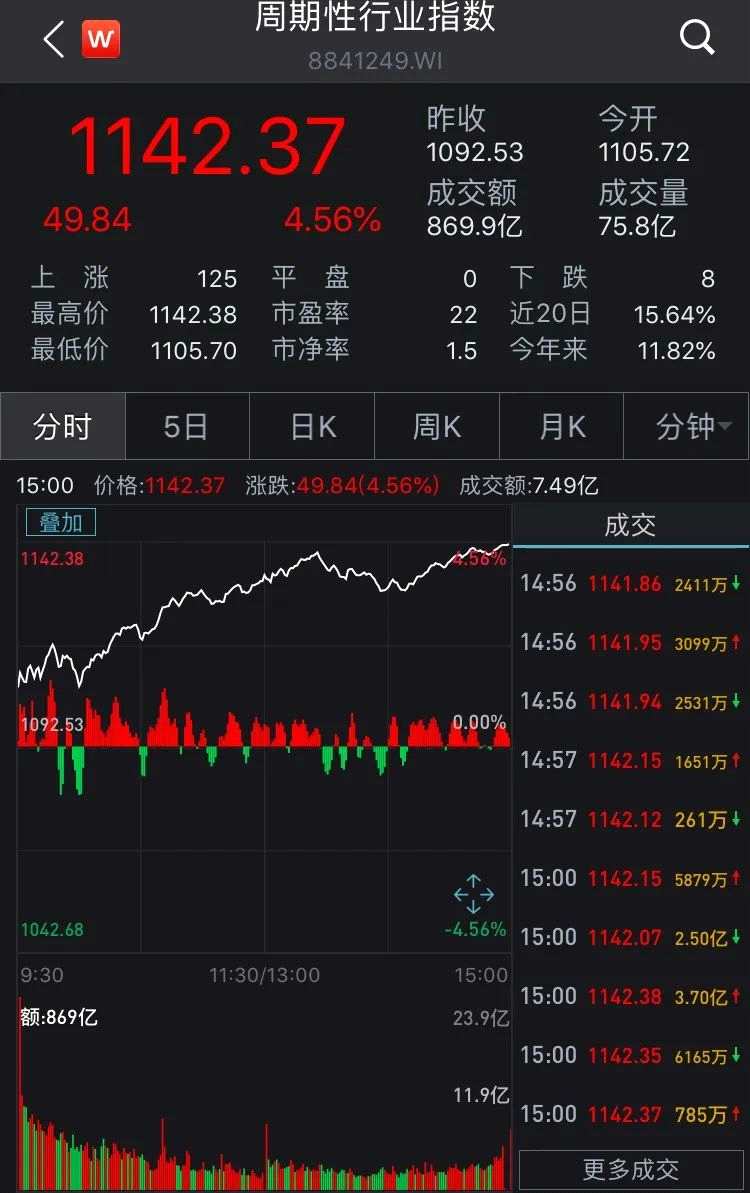Show the 日K candlestick chart
The width and height of the screenshot is (750, 1193).
click(312, 427)
